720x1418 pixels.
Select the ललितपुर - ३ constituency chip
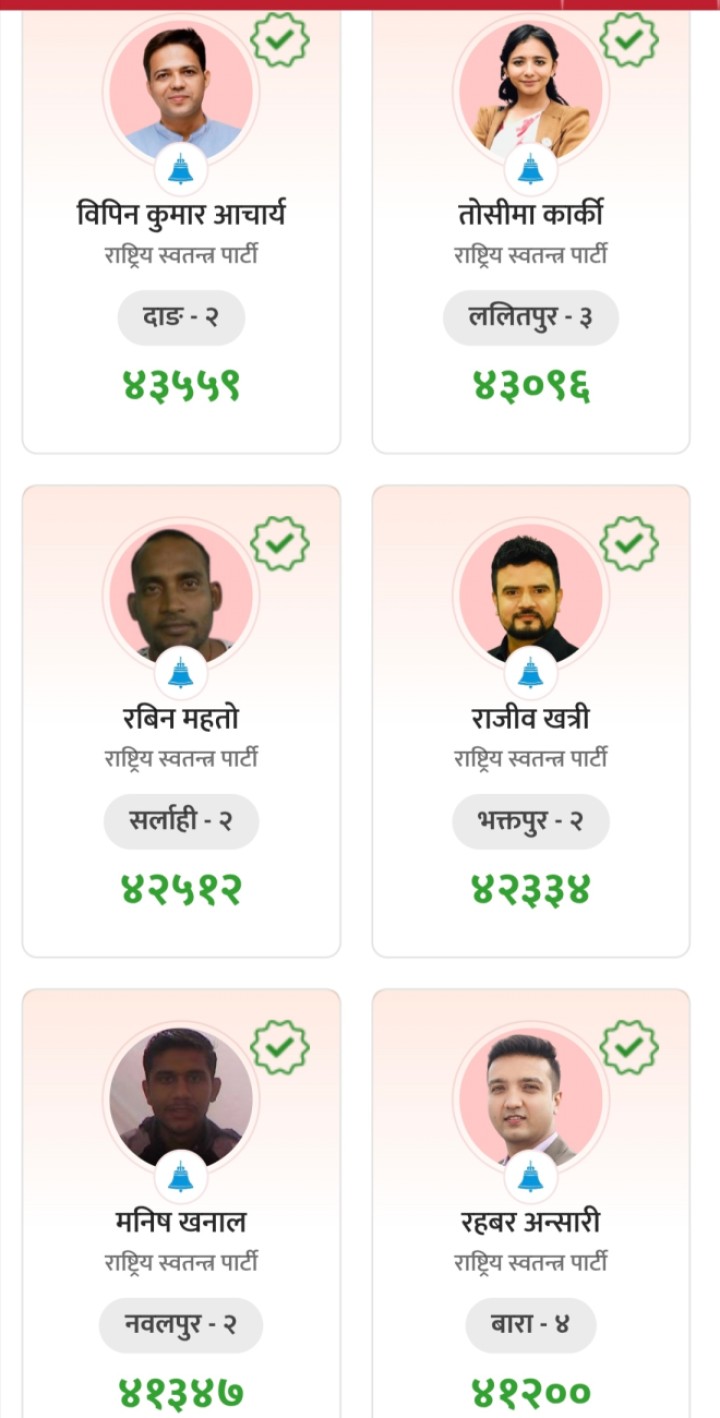[531, 319]
